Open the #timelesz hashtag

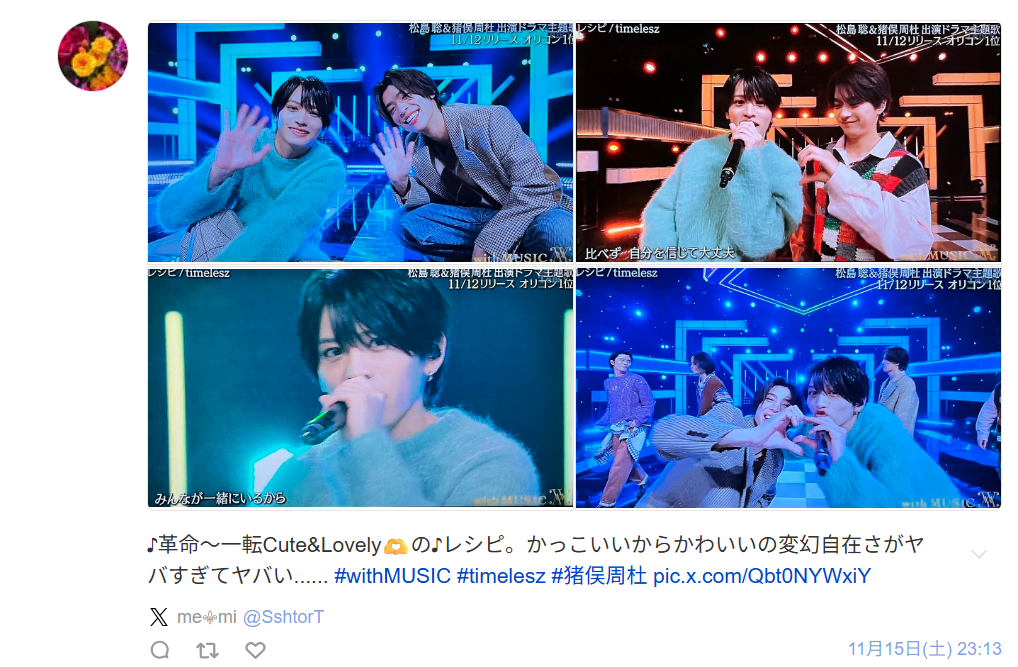(501, 576)
